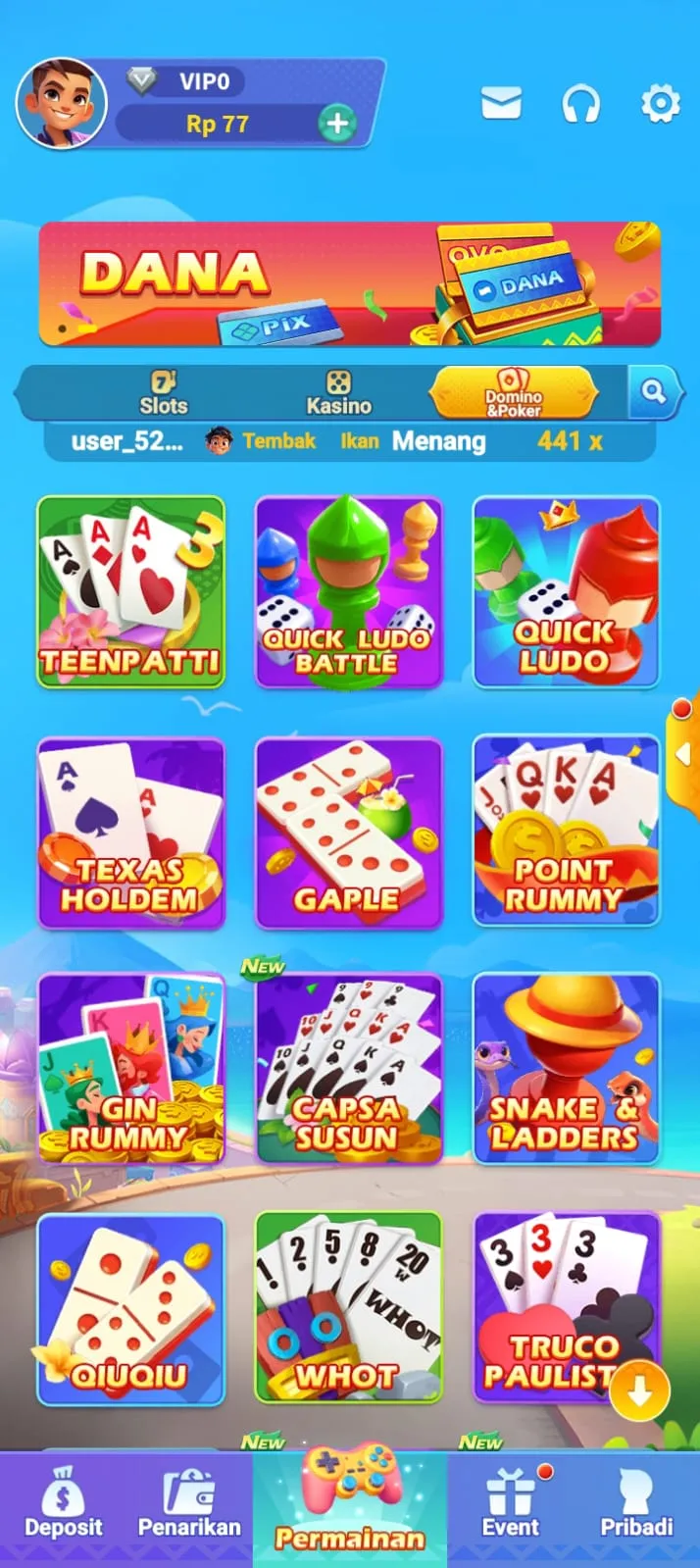Switch to the Slots category

[163, 392]
